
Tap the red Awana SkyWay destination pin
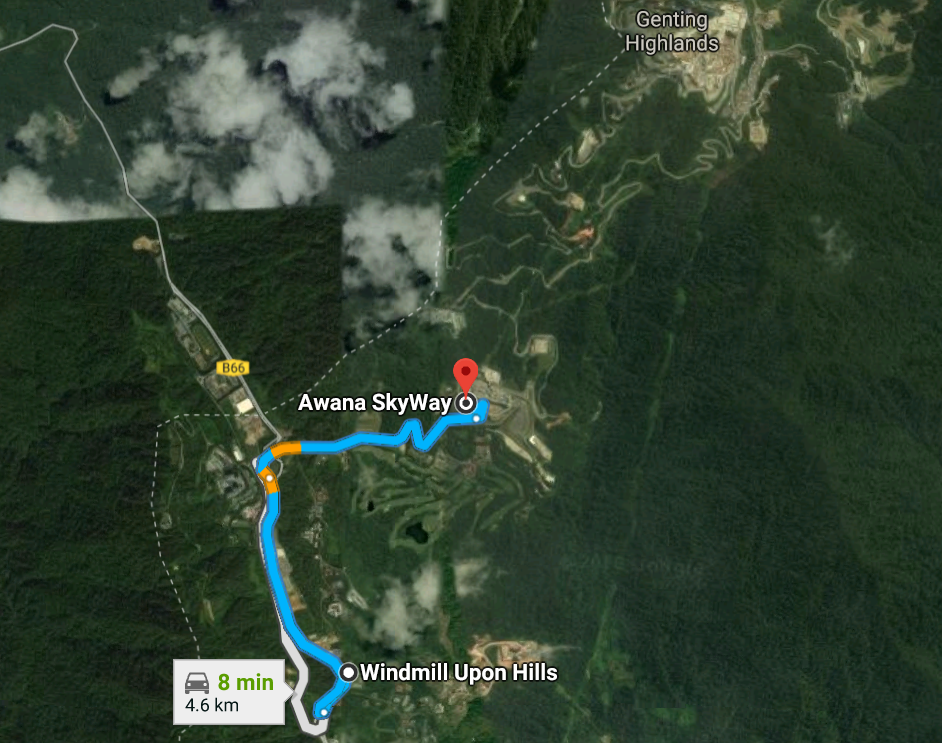pyautogui.click(x=465, y=373)
